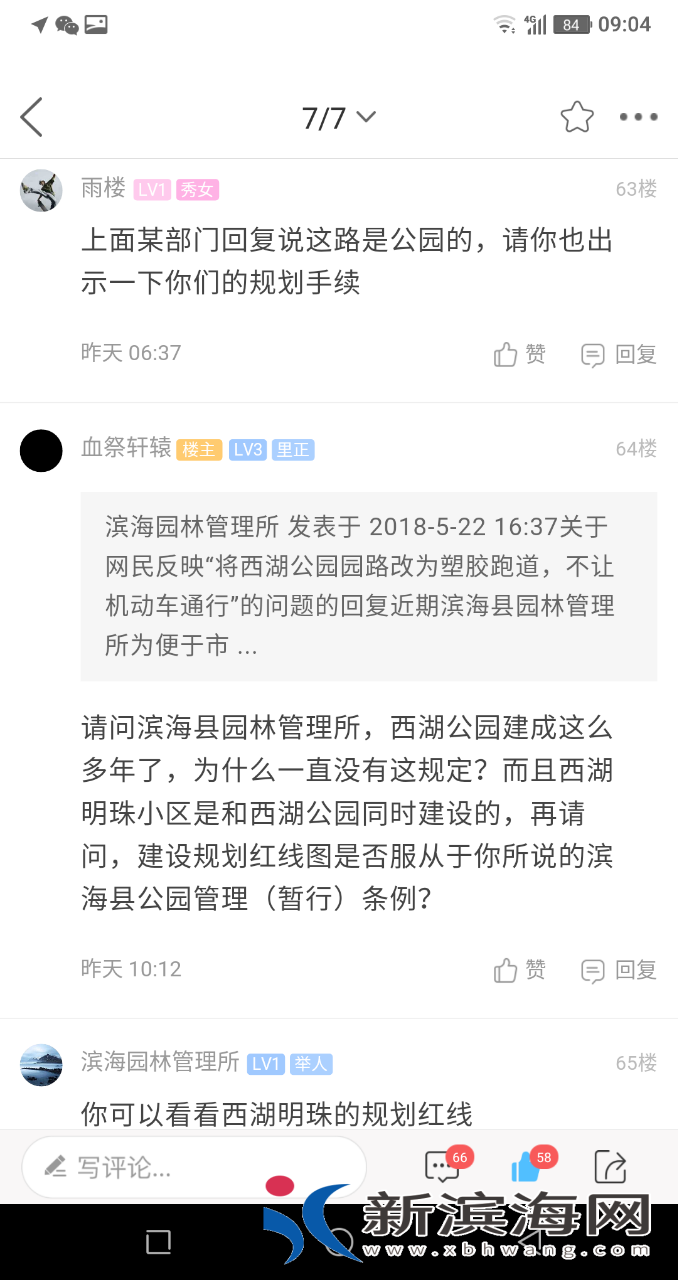
Task: Open 雨楼's profile avatar
Action: pos(41,190)
